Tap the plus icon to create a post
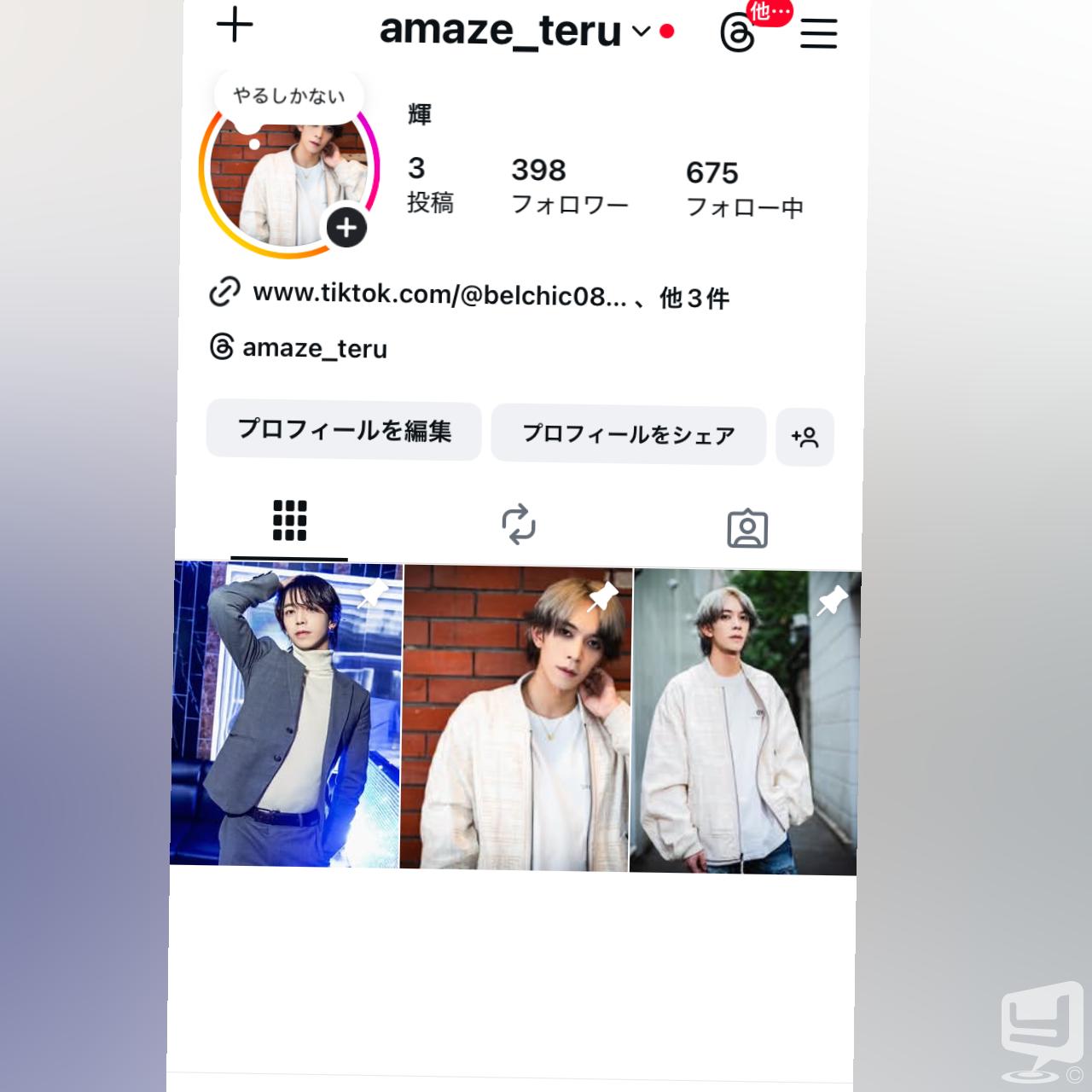1092x1092 pixels. coord(235,25)
